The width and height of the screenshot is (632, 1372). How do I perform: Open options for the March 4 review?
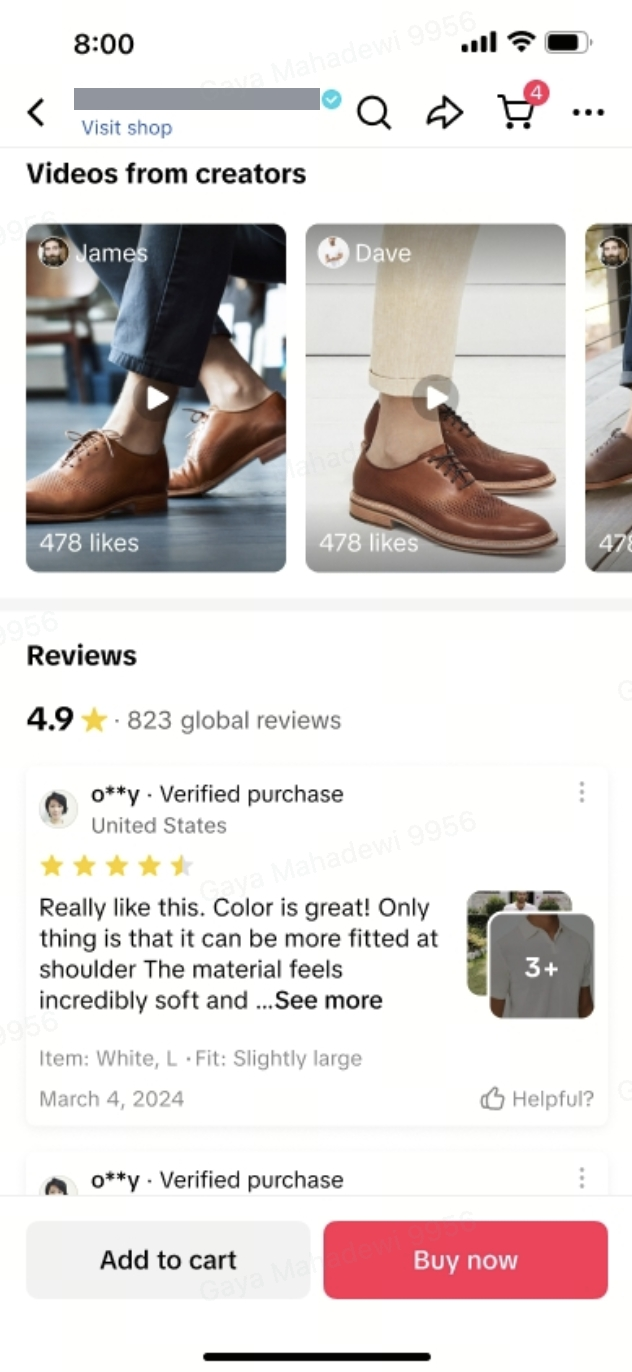581,793
